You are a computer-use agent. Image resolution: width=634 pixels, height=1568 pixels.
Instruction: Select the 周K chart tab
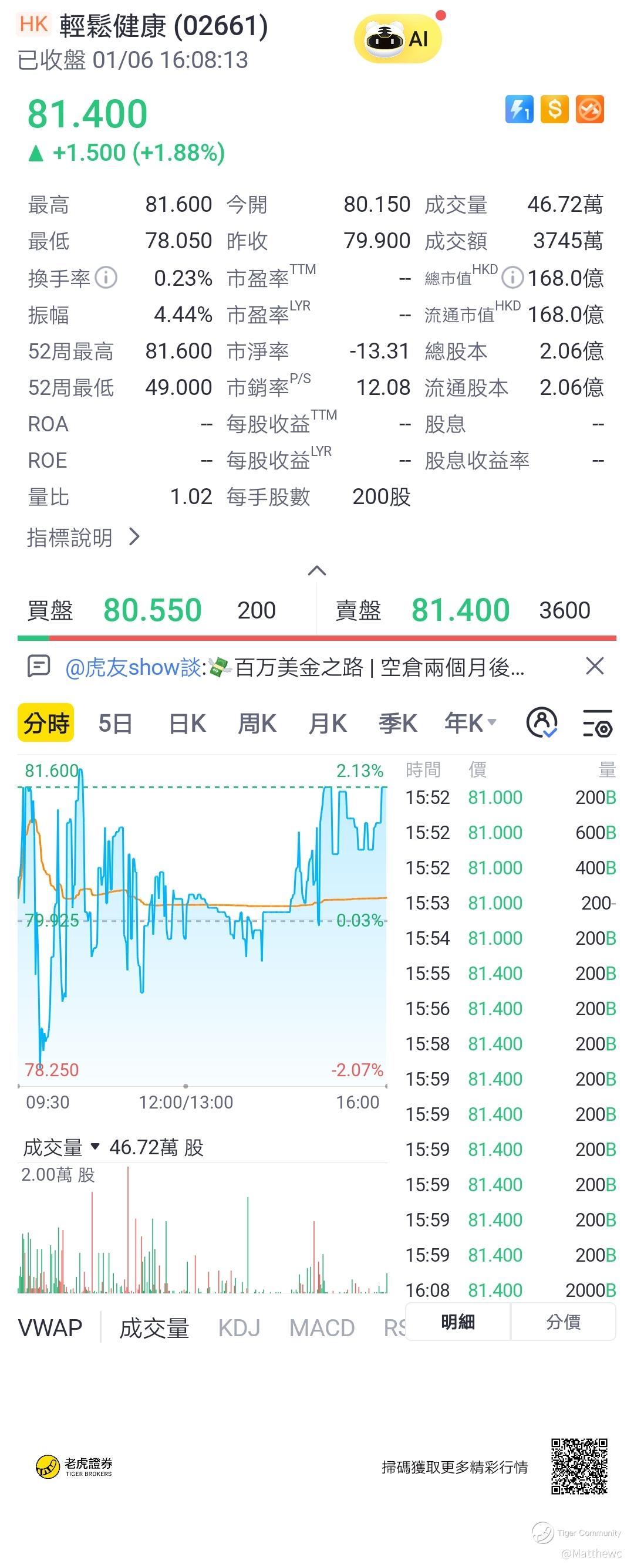click(257, 724)
